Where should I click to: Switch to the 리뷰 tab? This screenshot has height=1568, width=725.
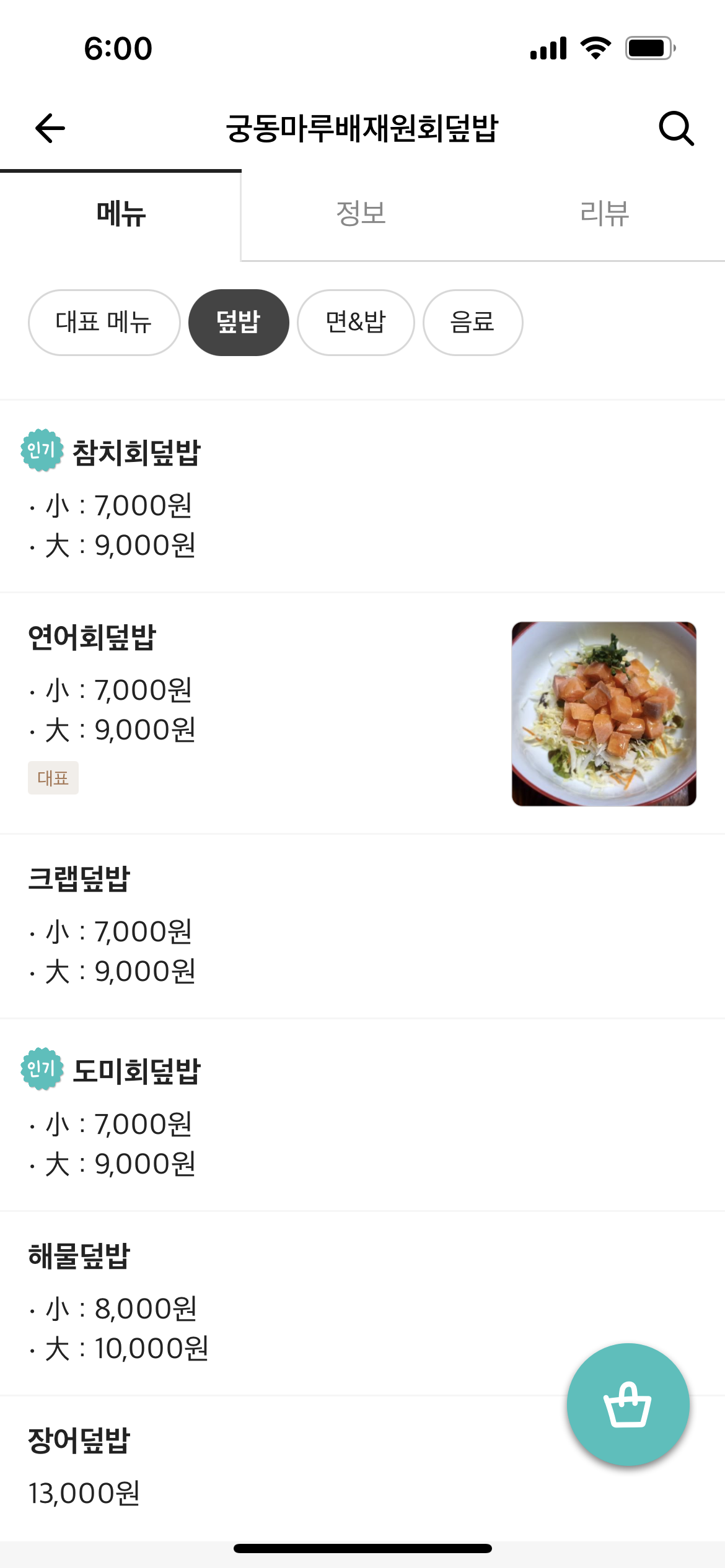(x=604, y=214)
